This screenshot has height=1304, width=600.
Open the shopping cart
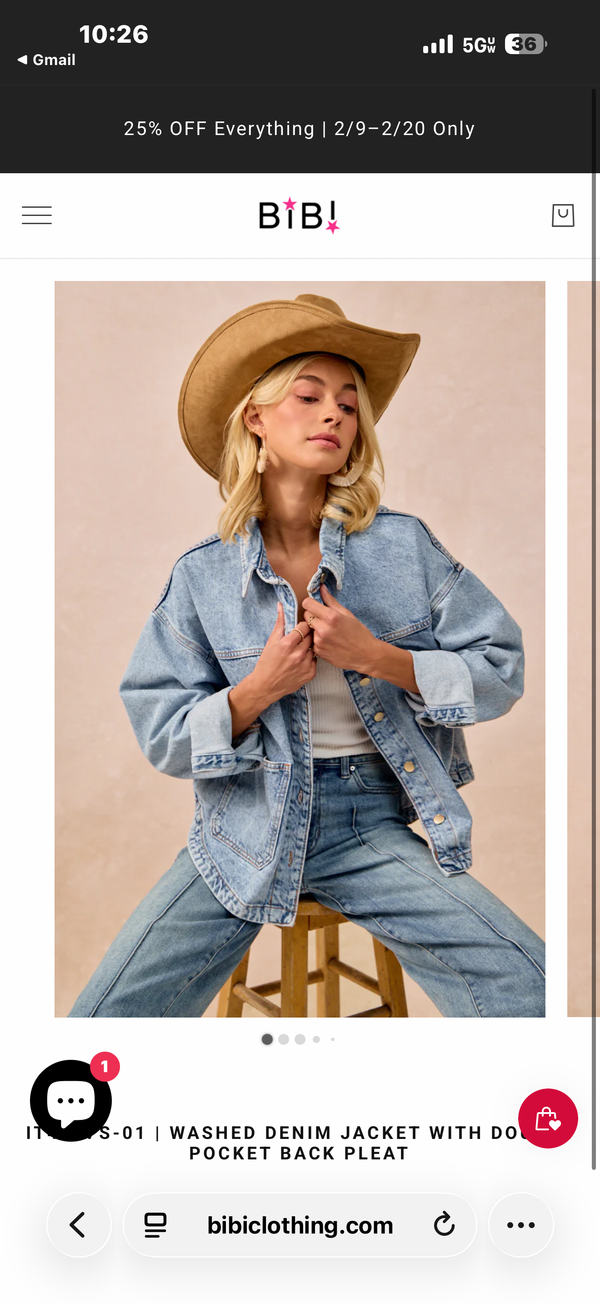tap(563, 215)
